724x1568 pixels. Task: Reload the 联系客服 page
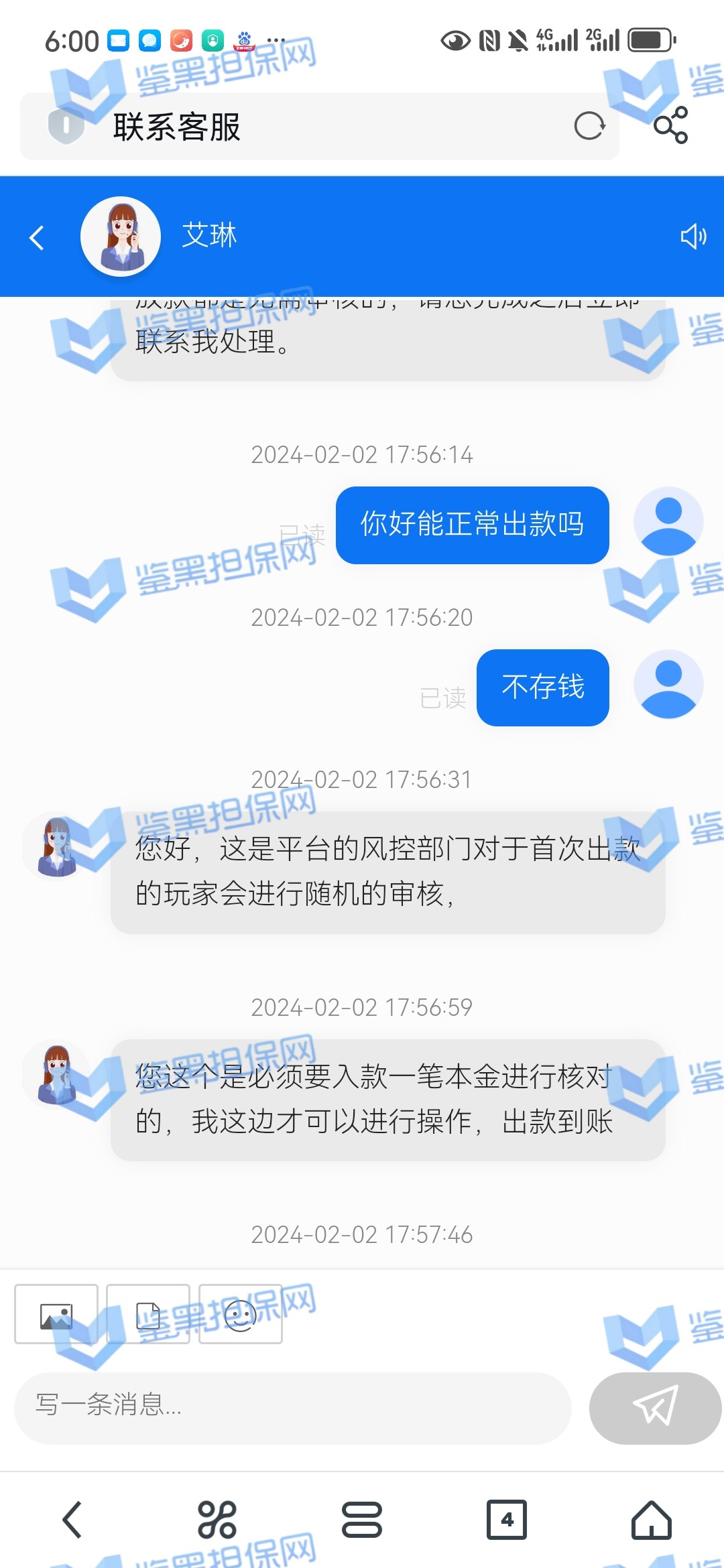[589, 125]
